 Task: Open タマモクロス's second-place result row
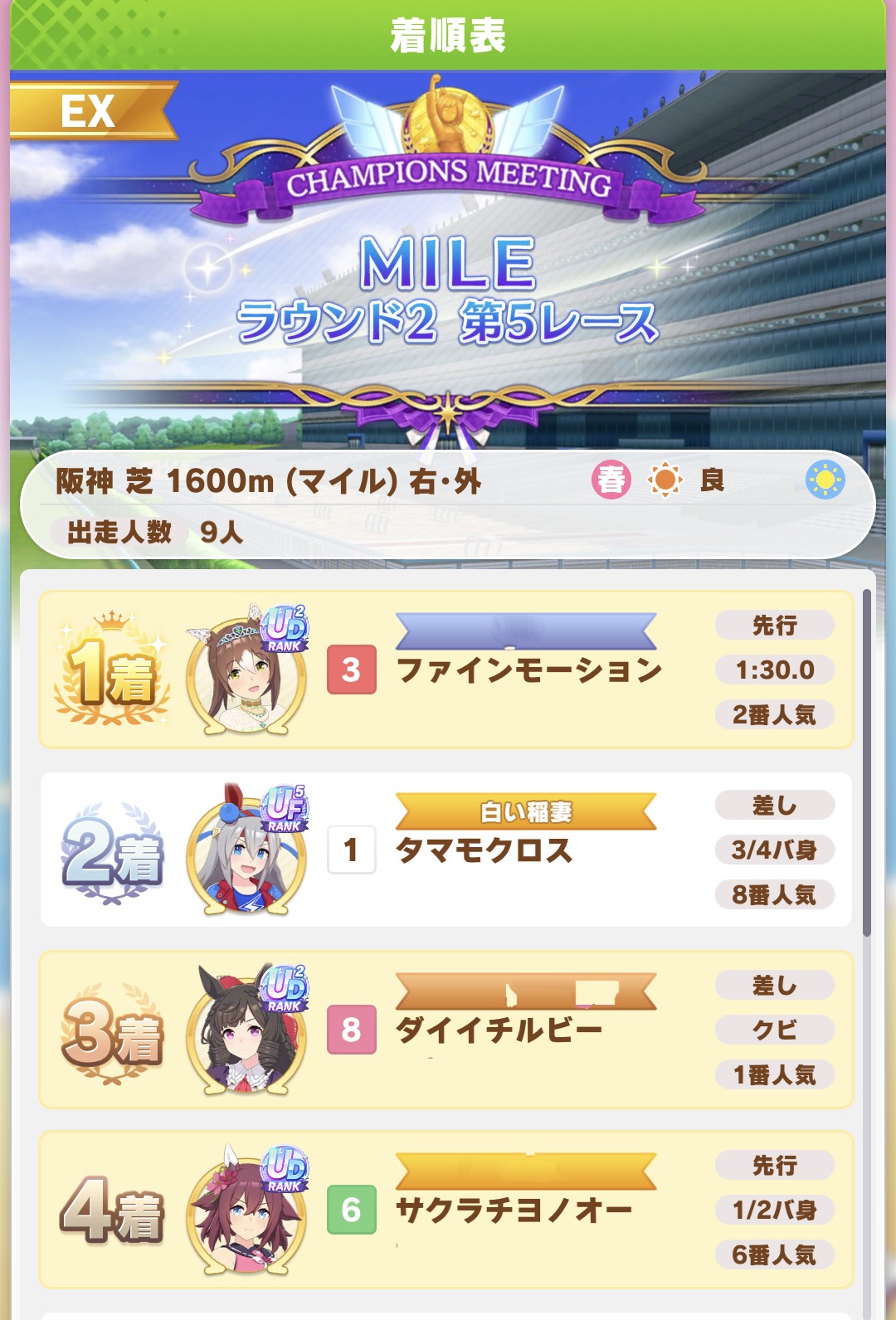point(446,850)
